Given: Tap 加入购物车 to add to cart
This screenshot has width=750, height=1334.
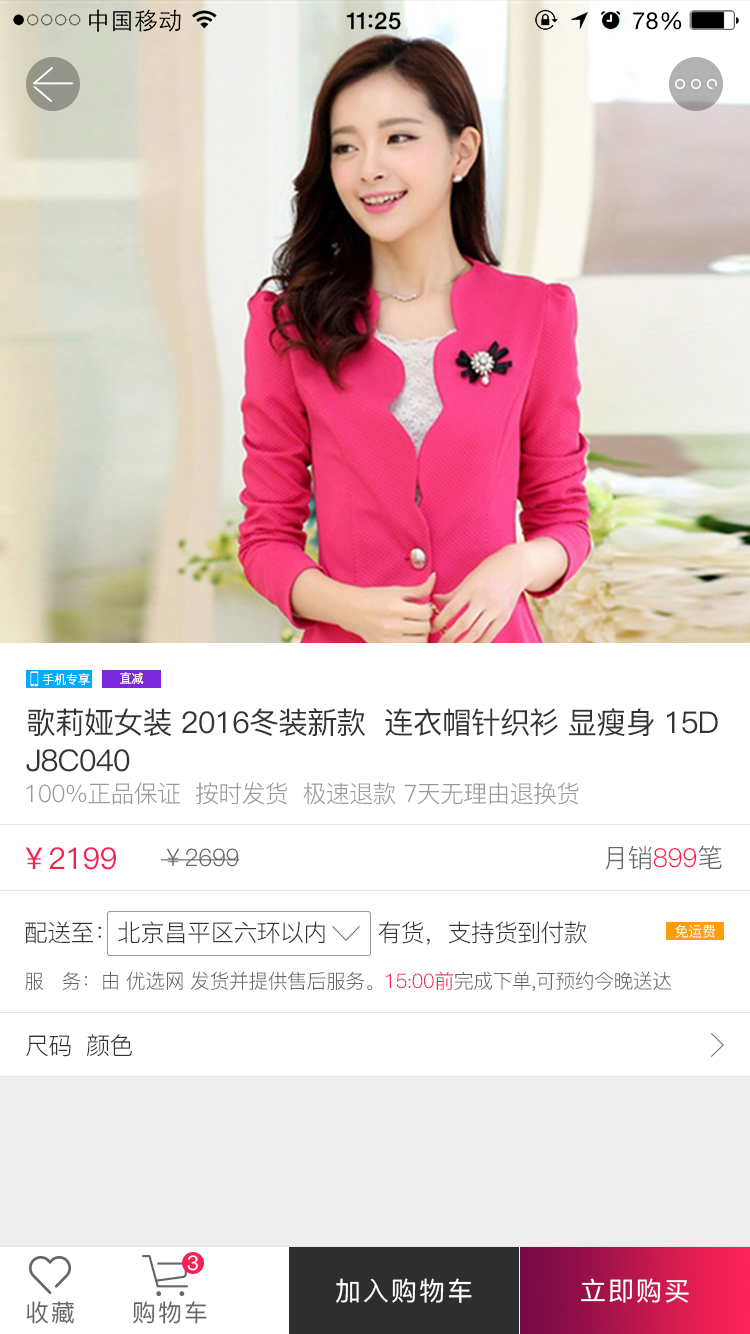Looking at the screenshot, I should [x=404, y=1290].
